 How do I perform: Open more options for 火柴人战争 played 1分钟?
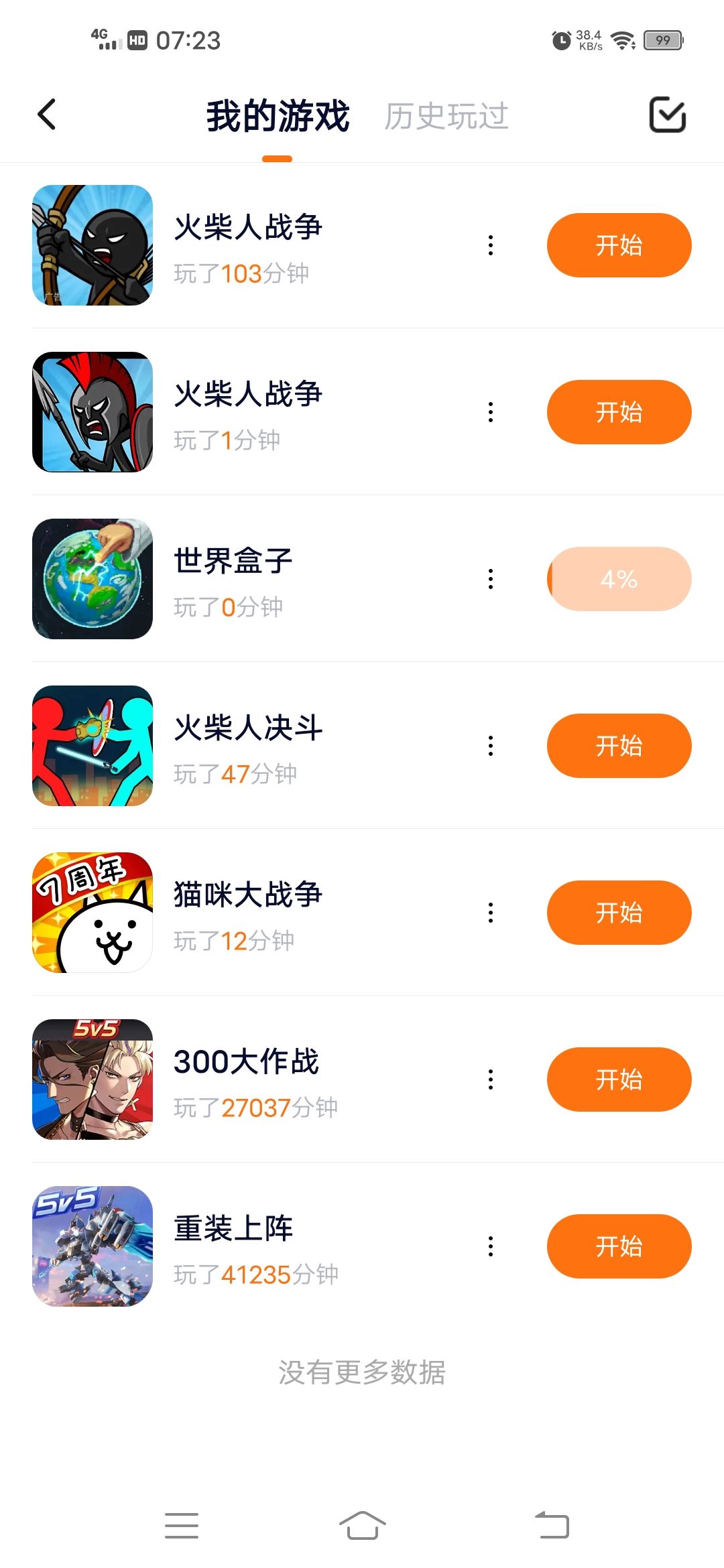(491, 412)
